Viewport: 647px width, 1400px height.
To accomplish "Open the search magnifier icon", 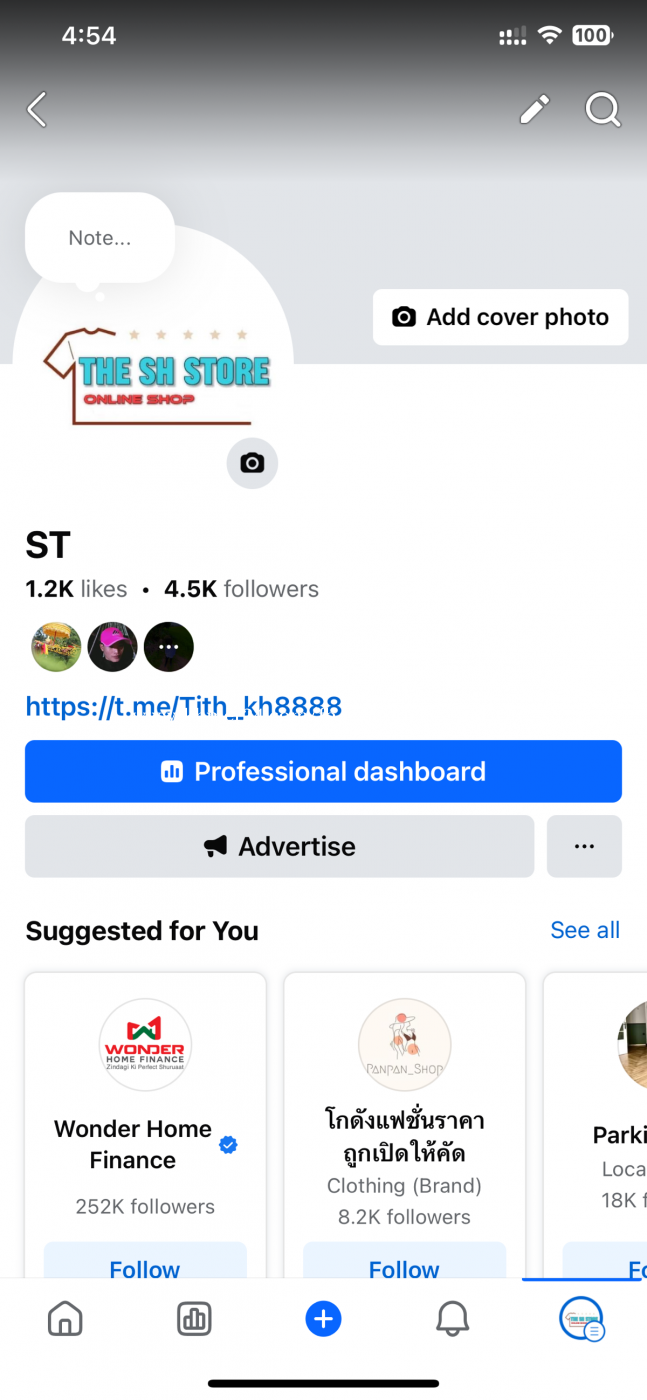I will point(603,109).
